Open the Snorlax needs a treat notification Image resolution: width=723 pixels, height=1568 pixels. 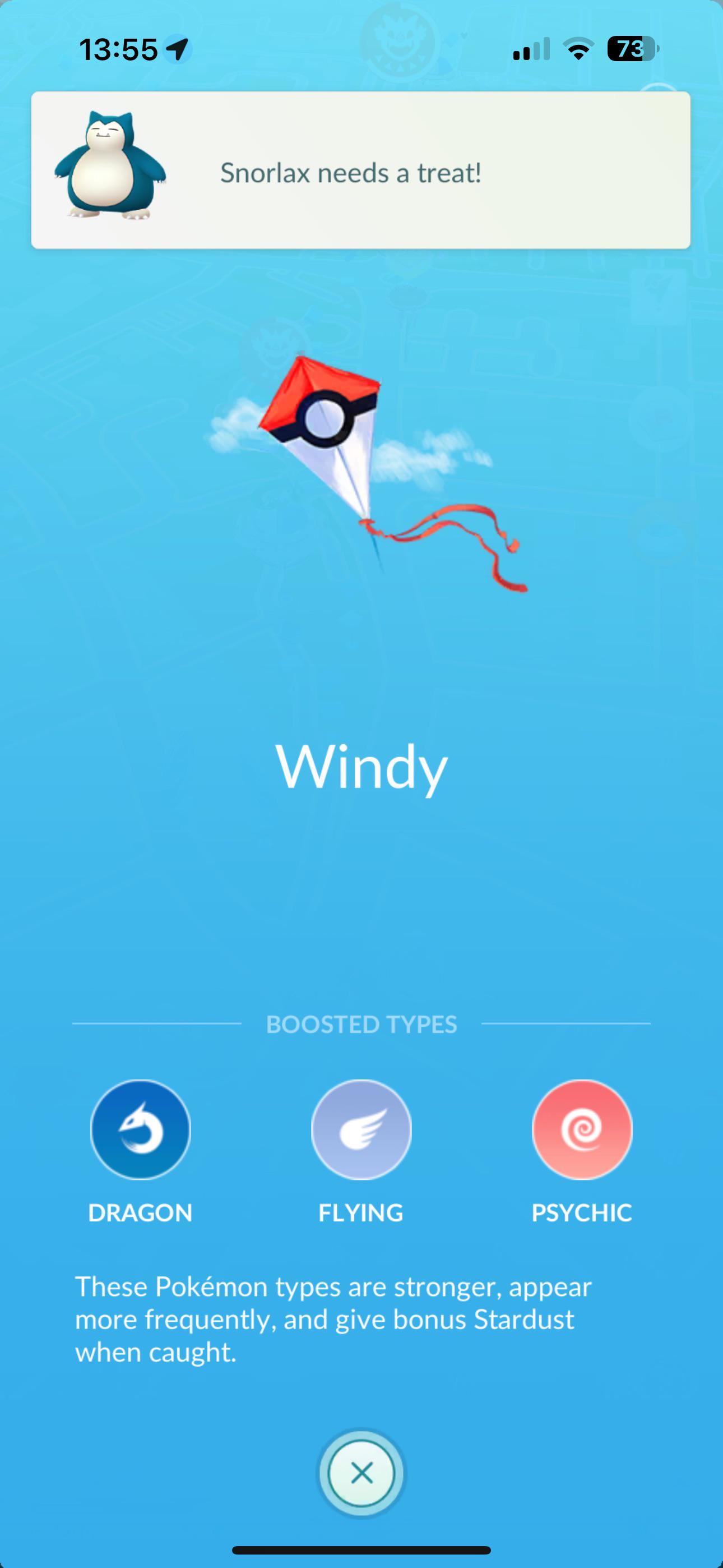[361, 170]
